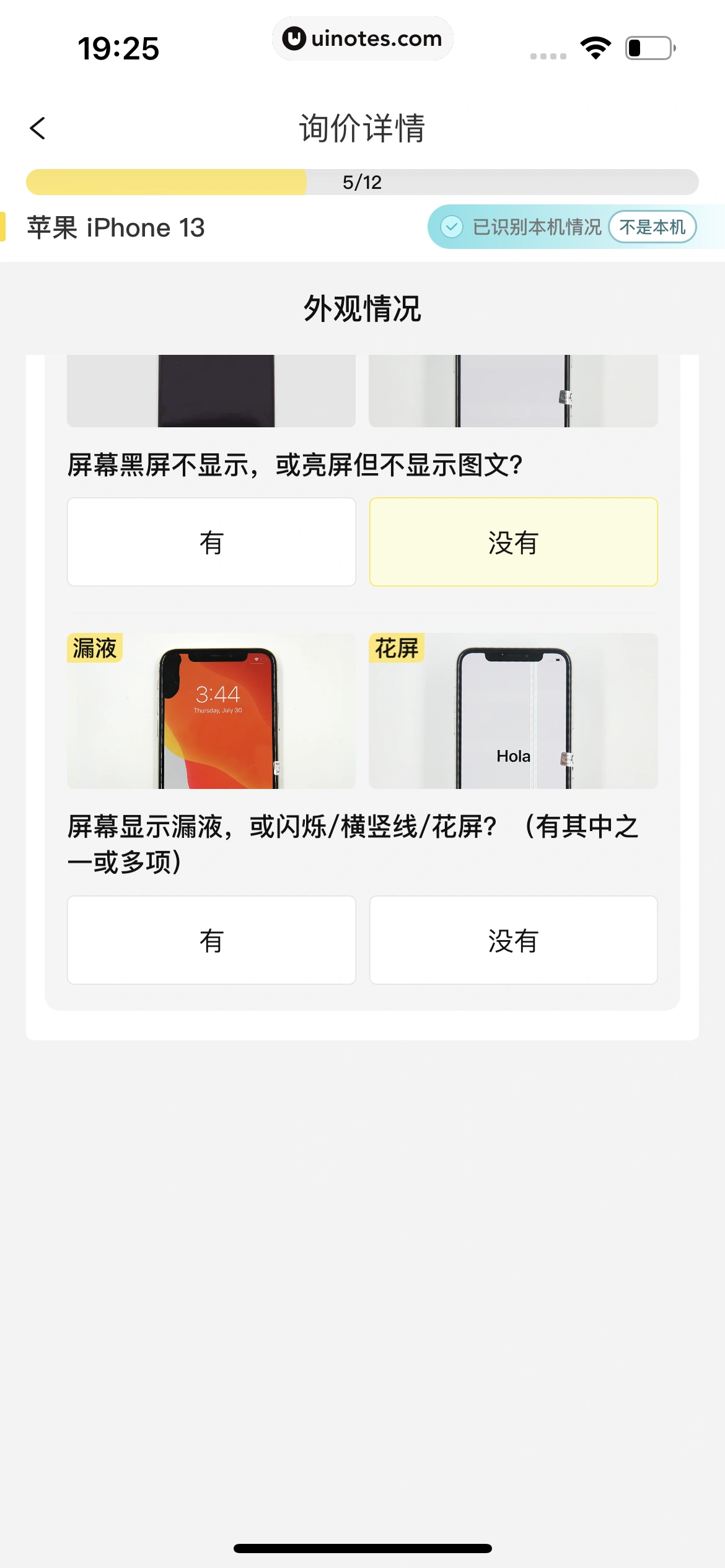Tap the 不是本机 button
Image resolution: width=725 pixels, height=1568 pixels.
click(652, 227)
